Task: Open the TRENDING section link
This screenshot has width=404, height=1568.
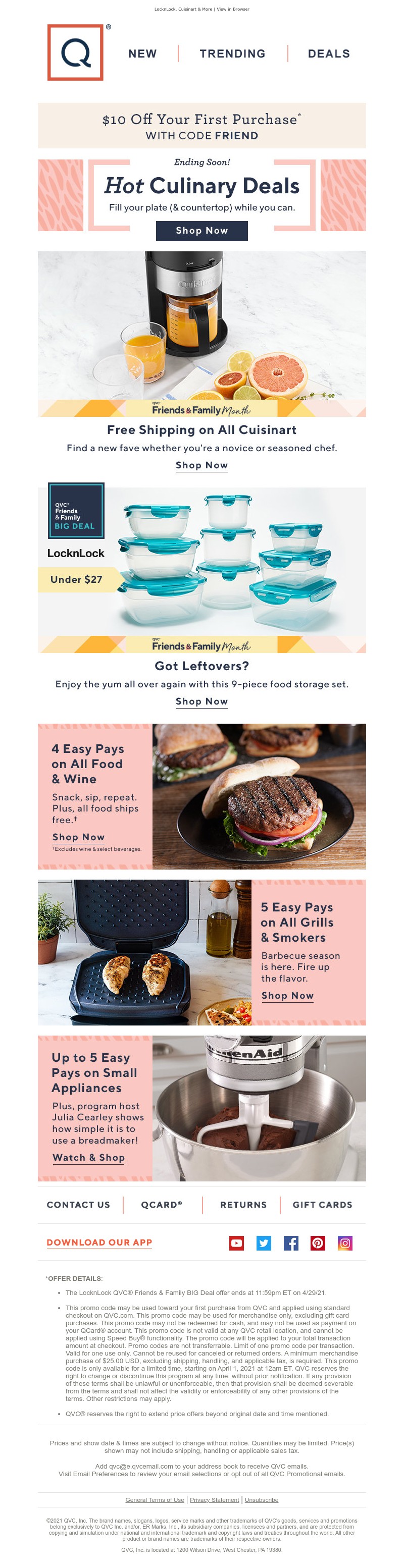Action: click(x=232, y=53)
